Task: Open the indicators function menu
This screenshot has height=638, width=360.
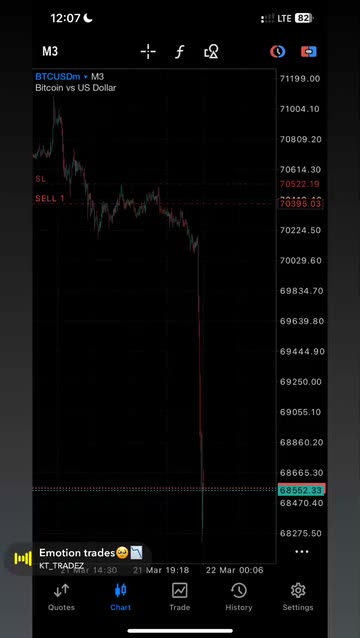Action: 179,52
